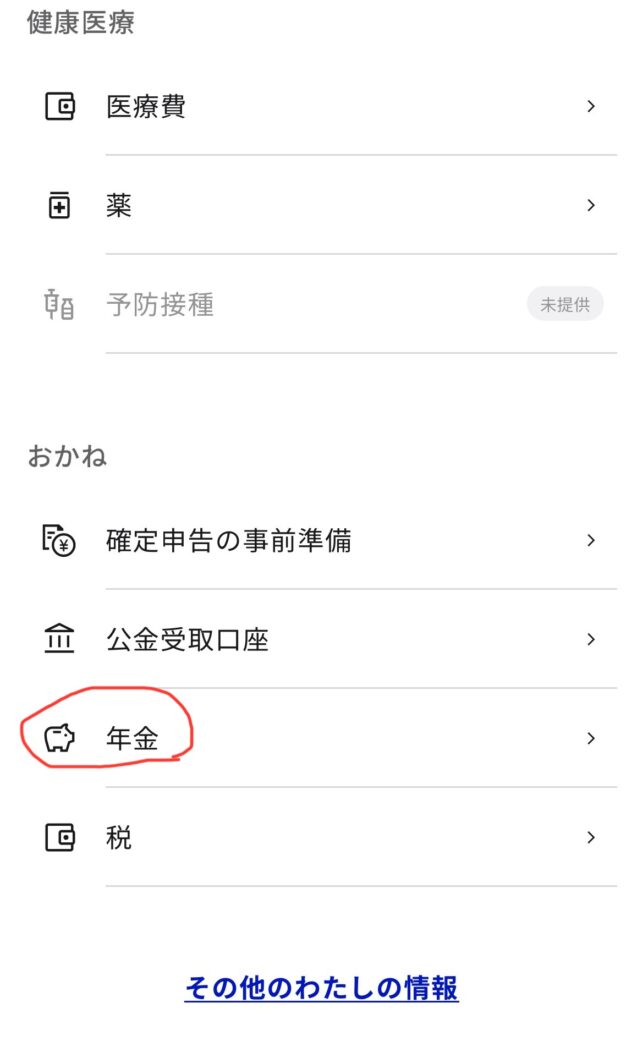The height and width of the screenshot is (1052, 643).
Task: Tap the その他のわたしの情報 link
Action: click(321, 988)
